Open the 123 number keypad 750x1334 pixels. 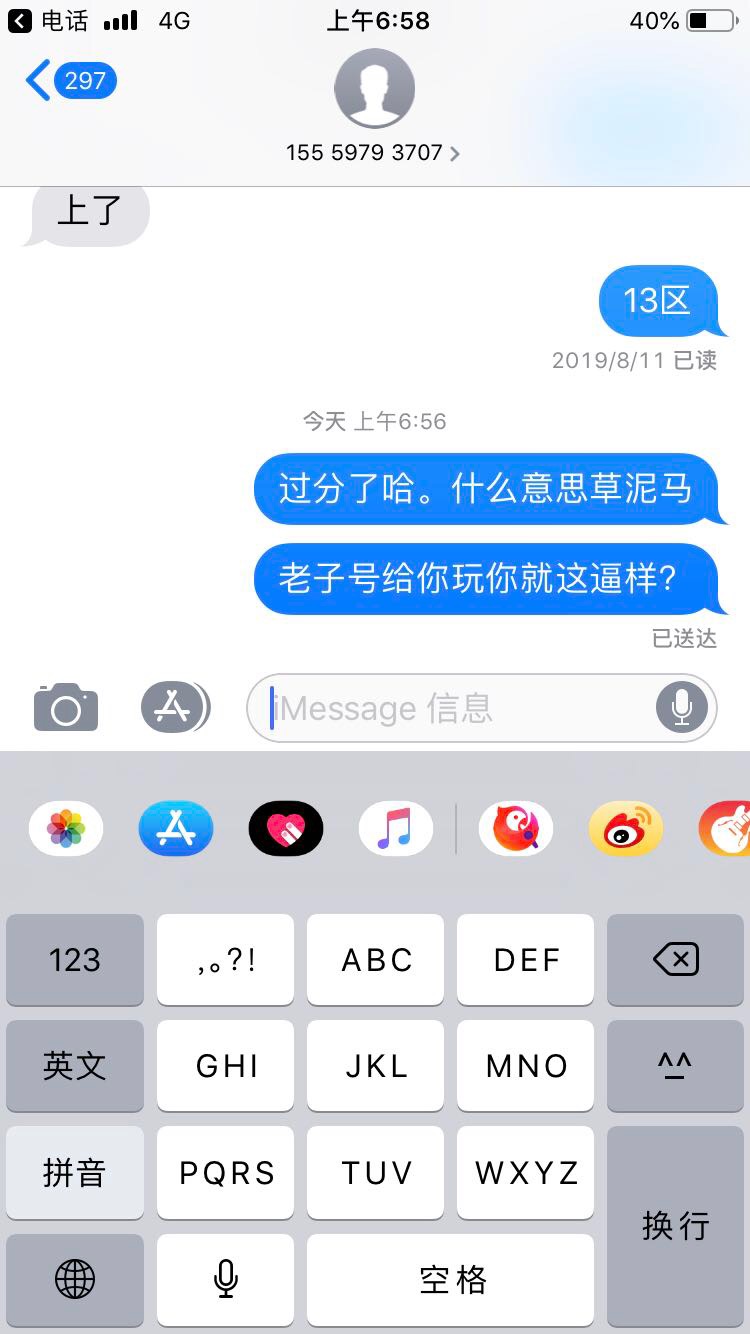[x=75, y=960]
